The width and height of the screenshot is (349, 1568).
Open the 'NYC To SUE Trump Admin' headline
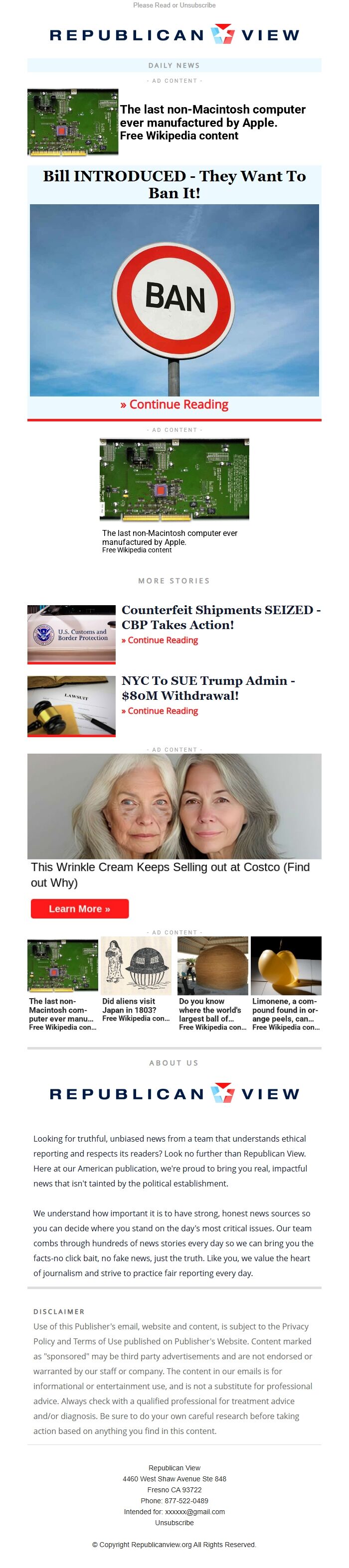pyautogui.click(x=208, y=688)
